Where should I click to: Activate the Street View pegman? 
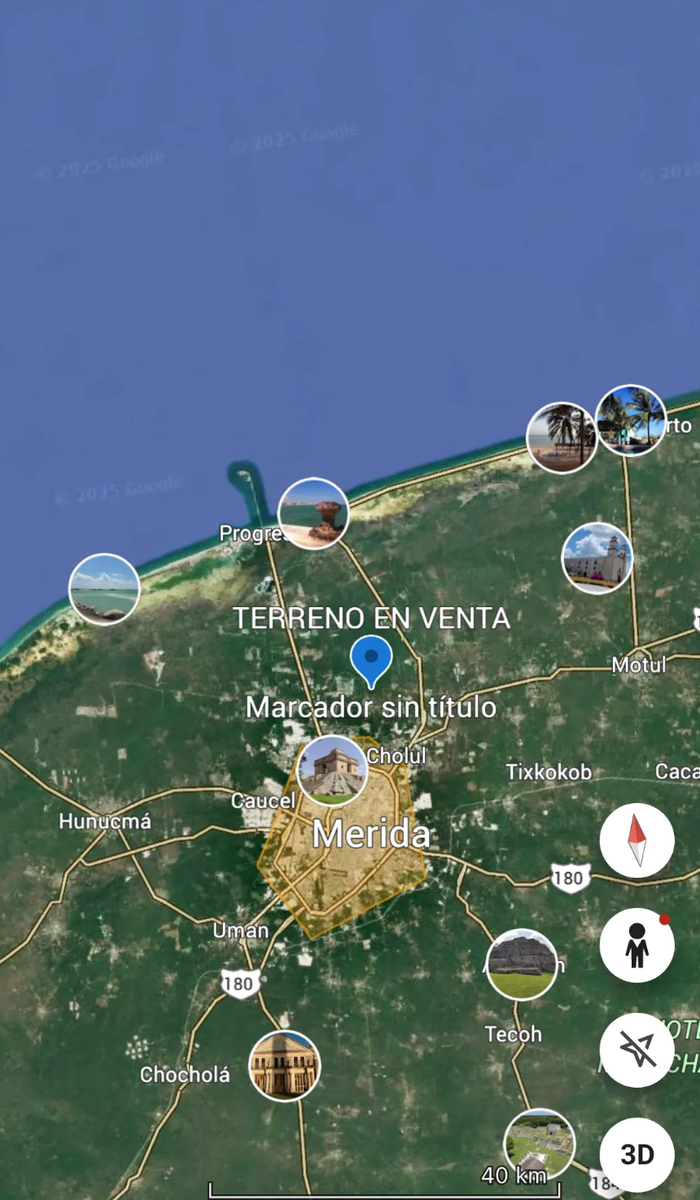point(637,945)
